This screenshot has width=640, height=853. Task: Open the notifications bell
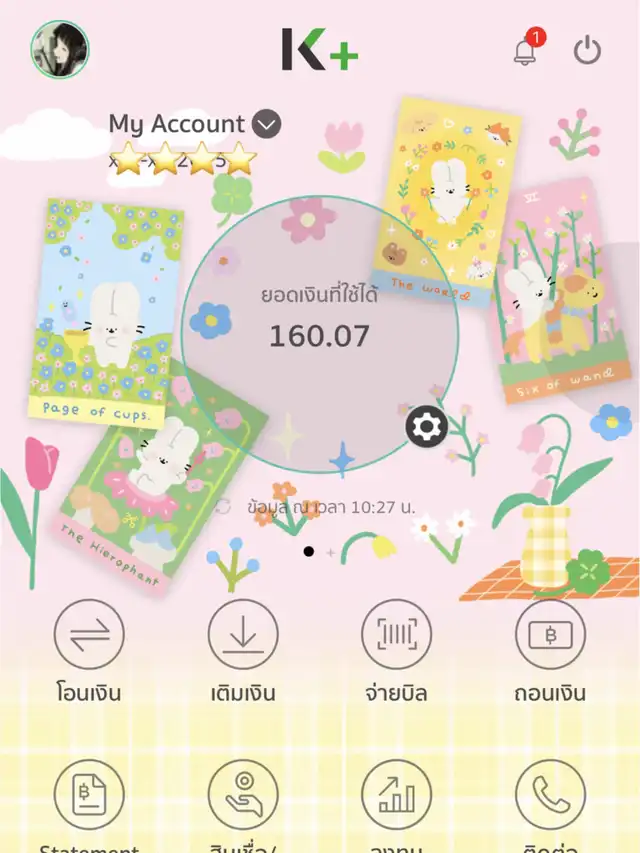click(x=525, y=50)
